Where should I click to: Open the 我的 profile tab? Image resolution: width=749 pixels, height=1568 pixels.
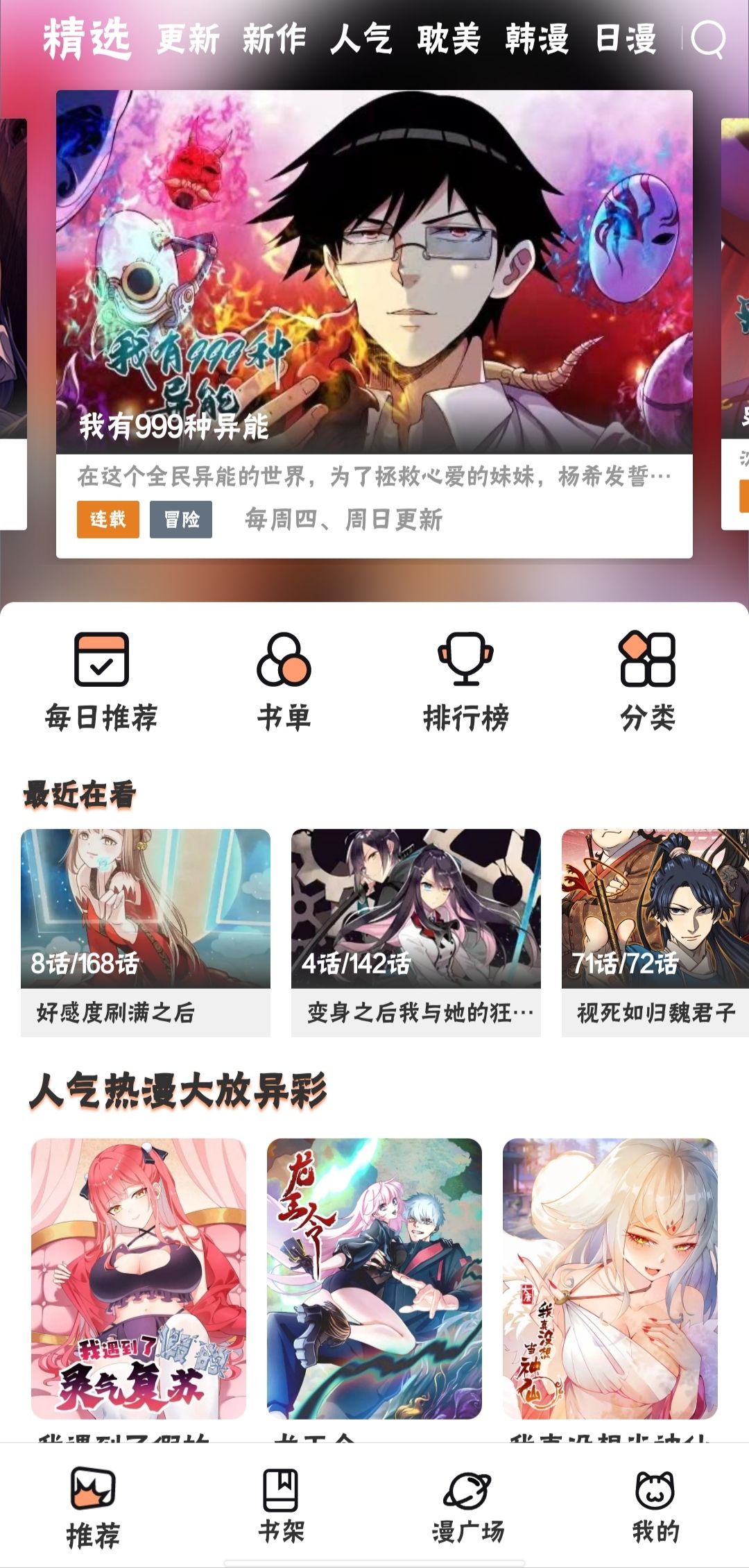pyautogui.click(x=655, y=1506)
